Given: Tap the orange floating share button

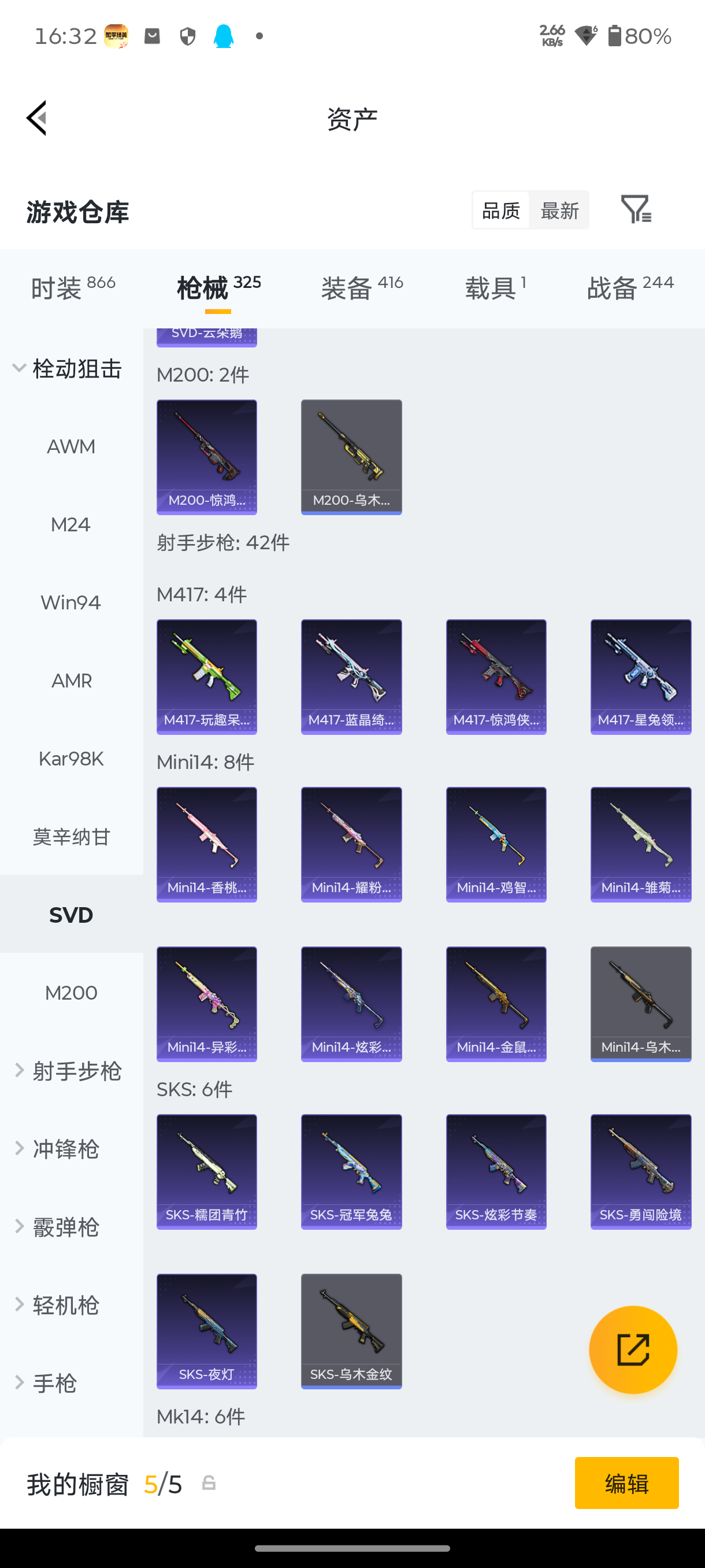Looking at the screenshot, I should pyautogui.click(x=633, y=1349).
